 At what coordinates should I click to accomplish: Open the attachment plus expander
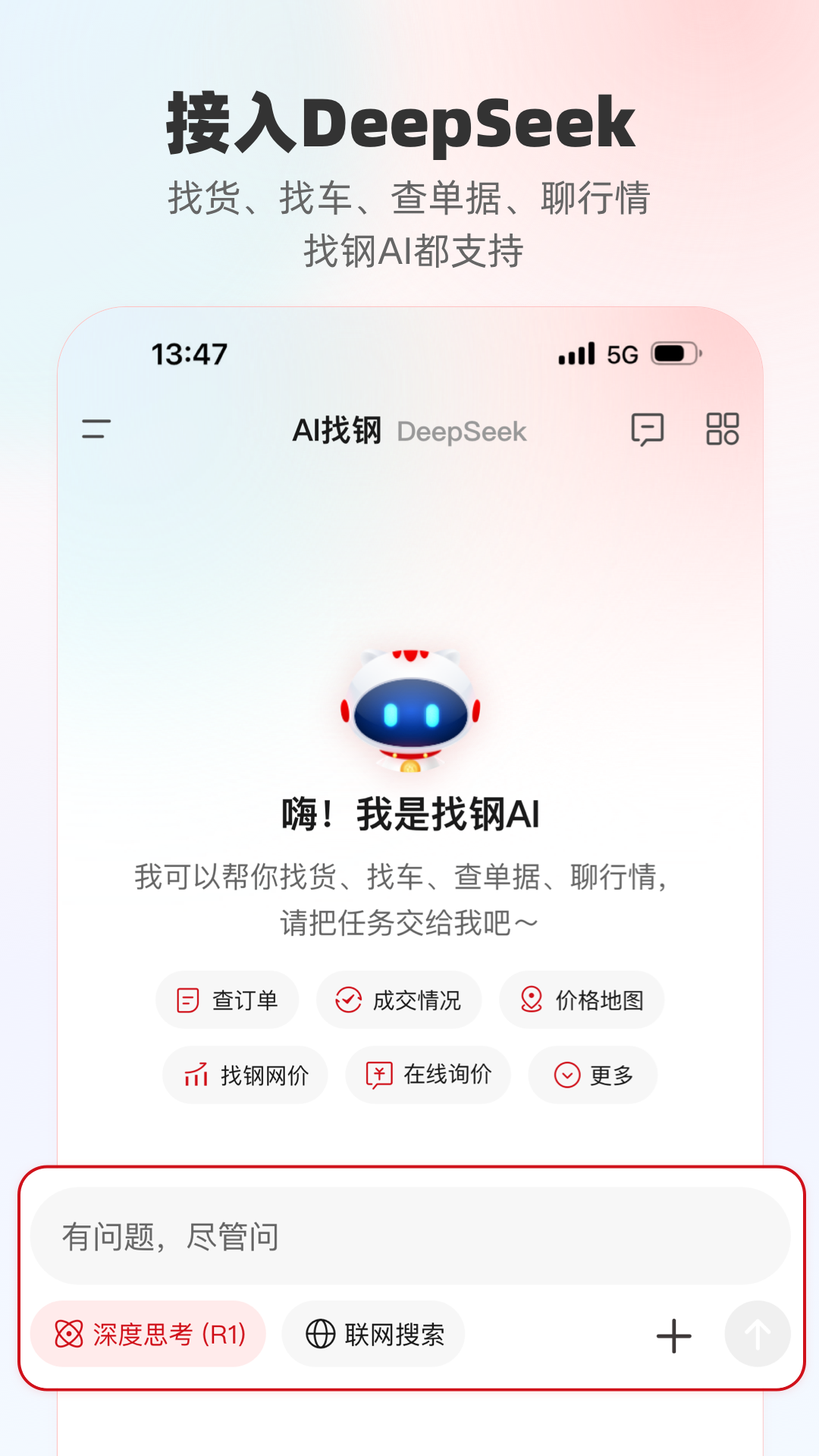coord(673,1335)
